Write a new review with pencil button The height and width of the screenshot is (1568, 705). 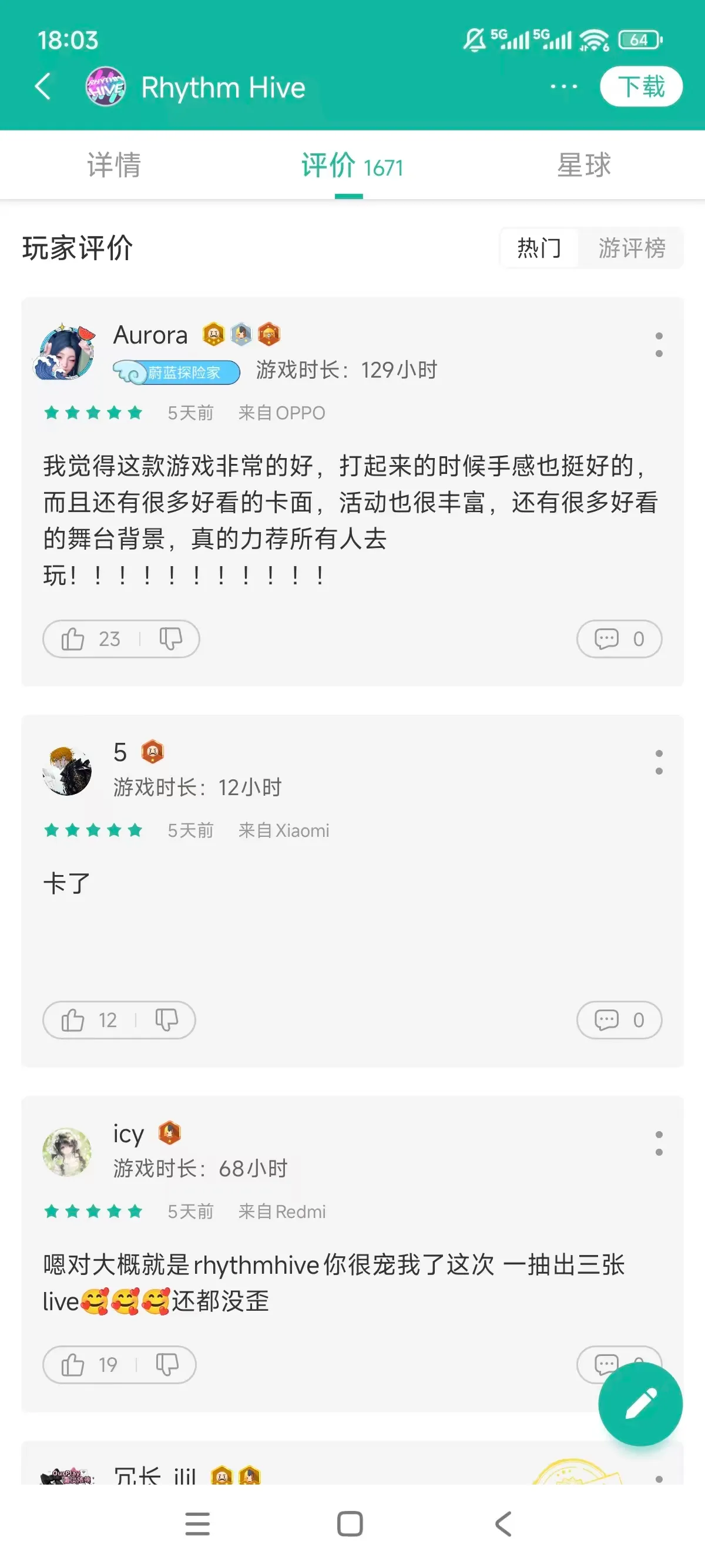click(640, 1404)
